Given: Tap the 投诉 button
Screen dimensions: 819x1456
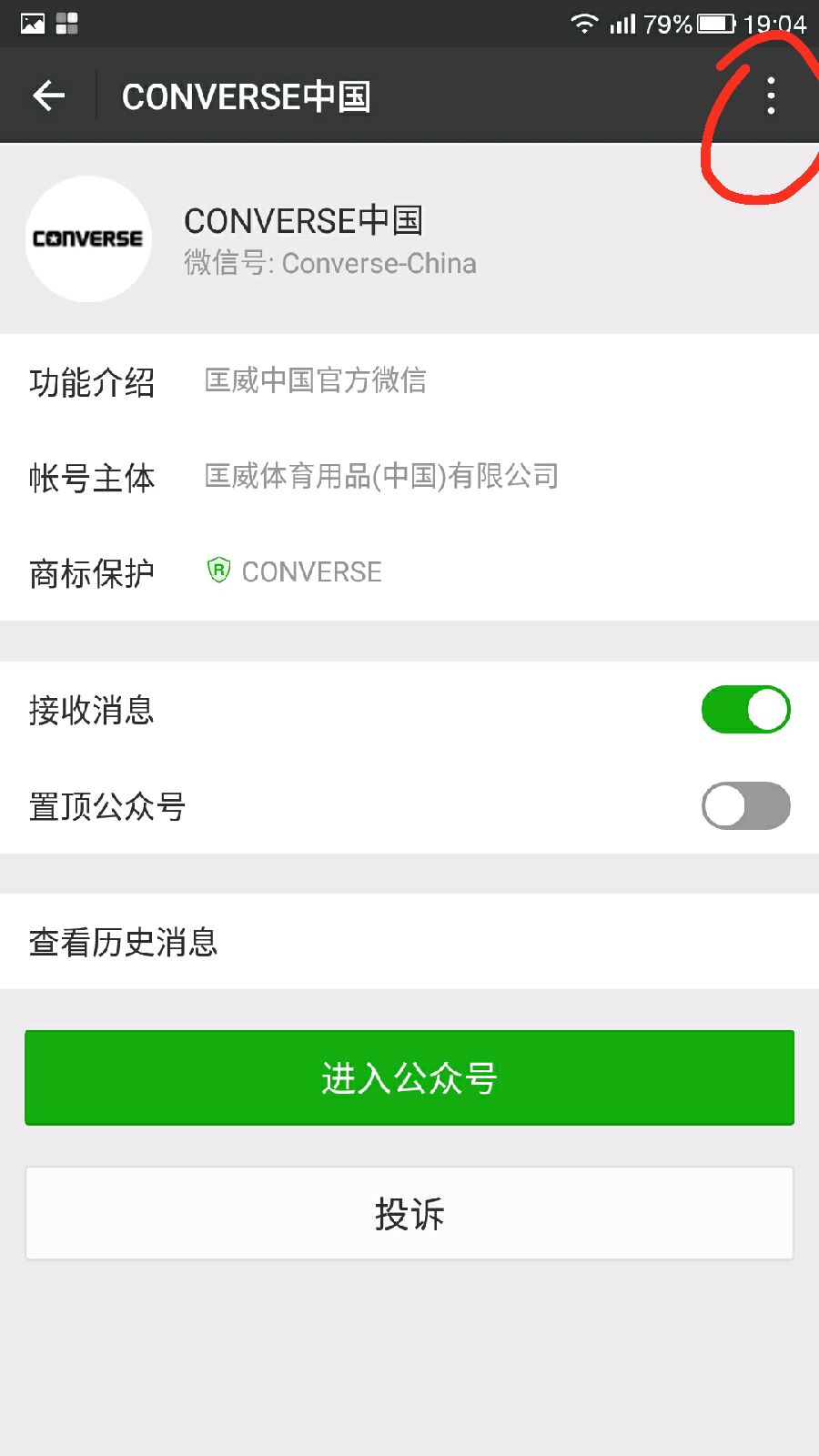Looking at the screenshot, I should (x=409, y=1213).
